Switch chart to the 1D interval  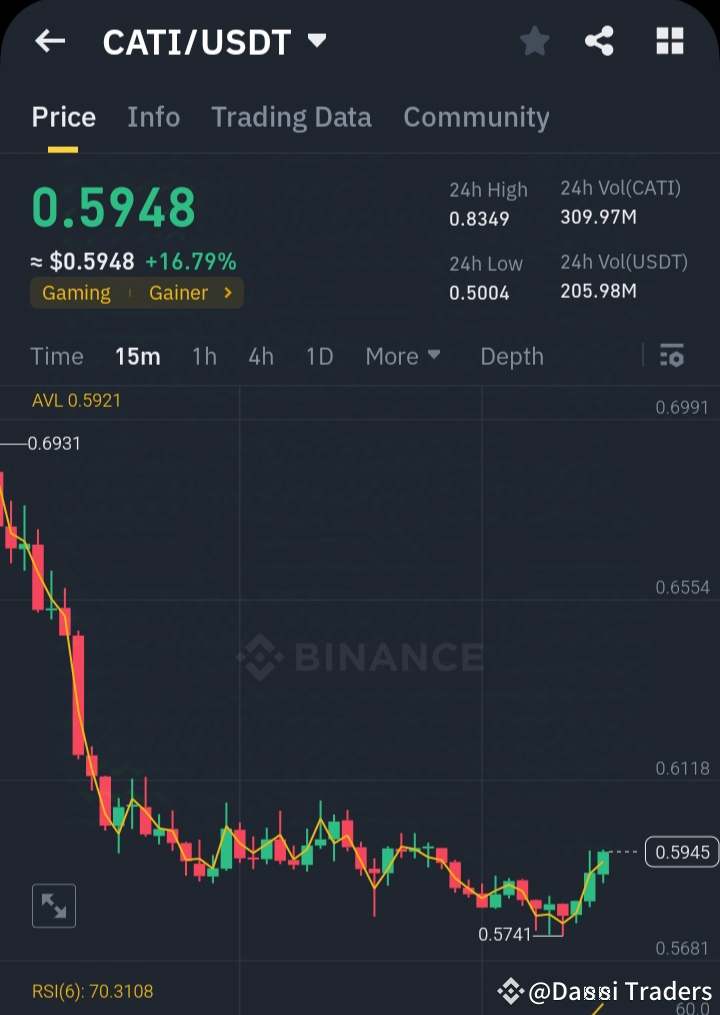(x=319, y=356)
